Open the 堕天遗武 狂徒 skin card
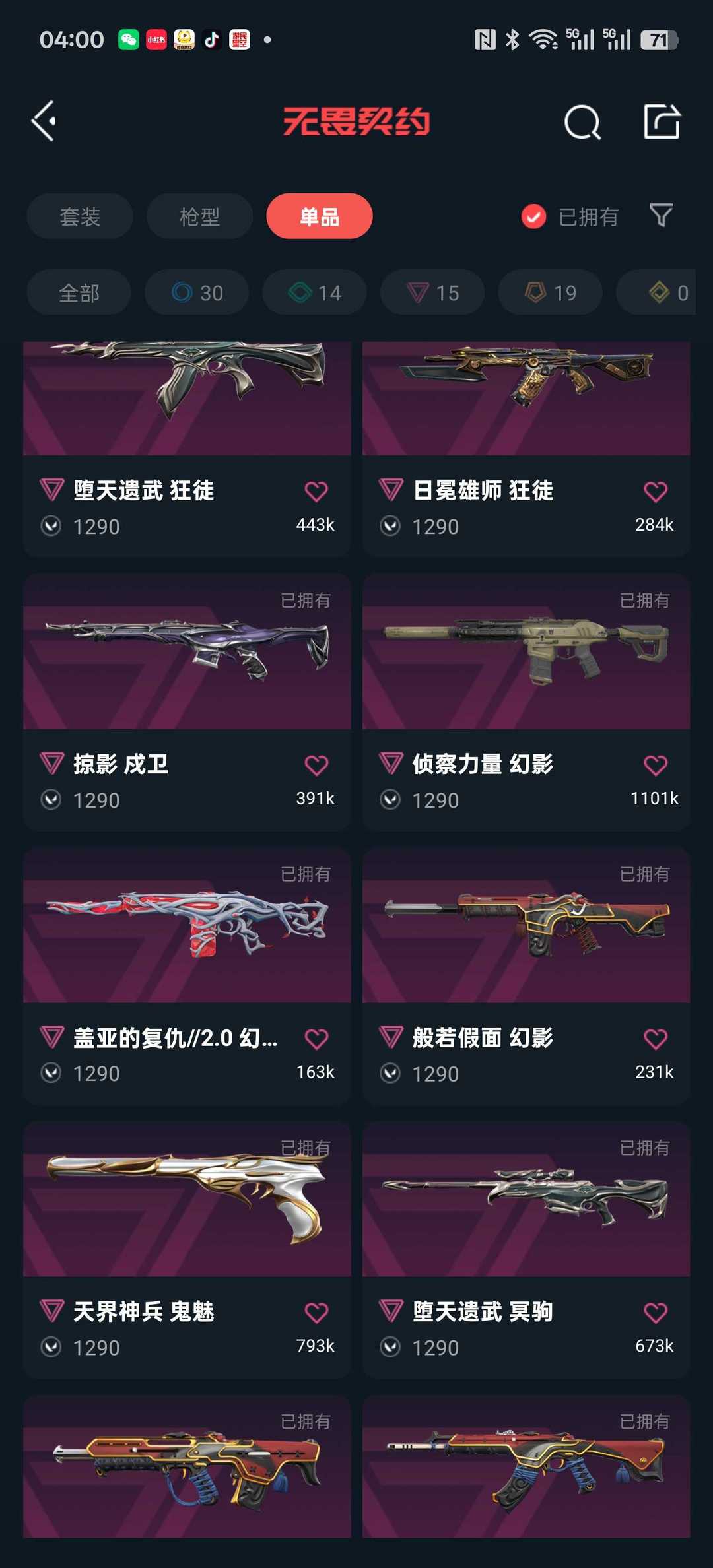Screen dimensions: 713x1568 tap(187, 449)
